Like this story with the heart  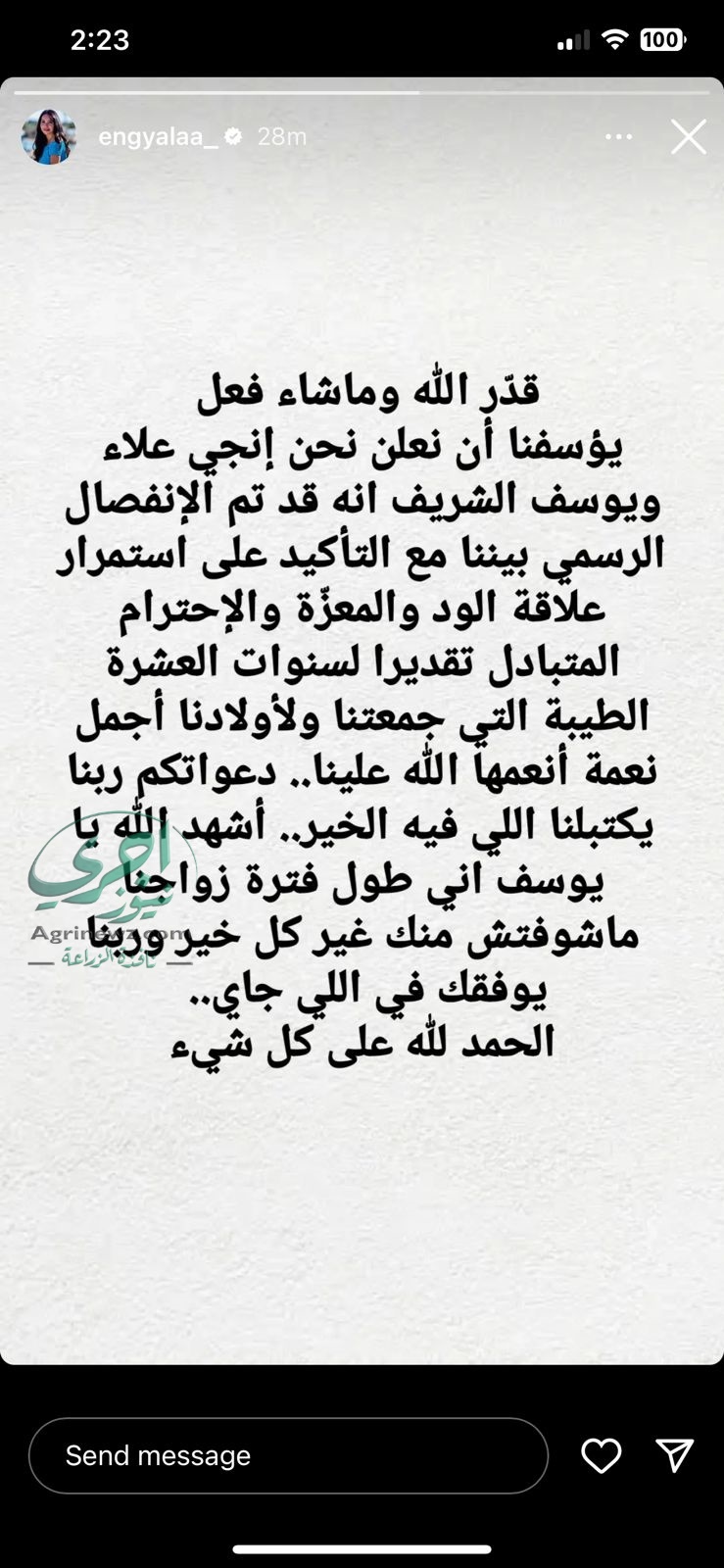[601, 1455]
